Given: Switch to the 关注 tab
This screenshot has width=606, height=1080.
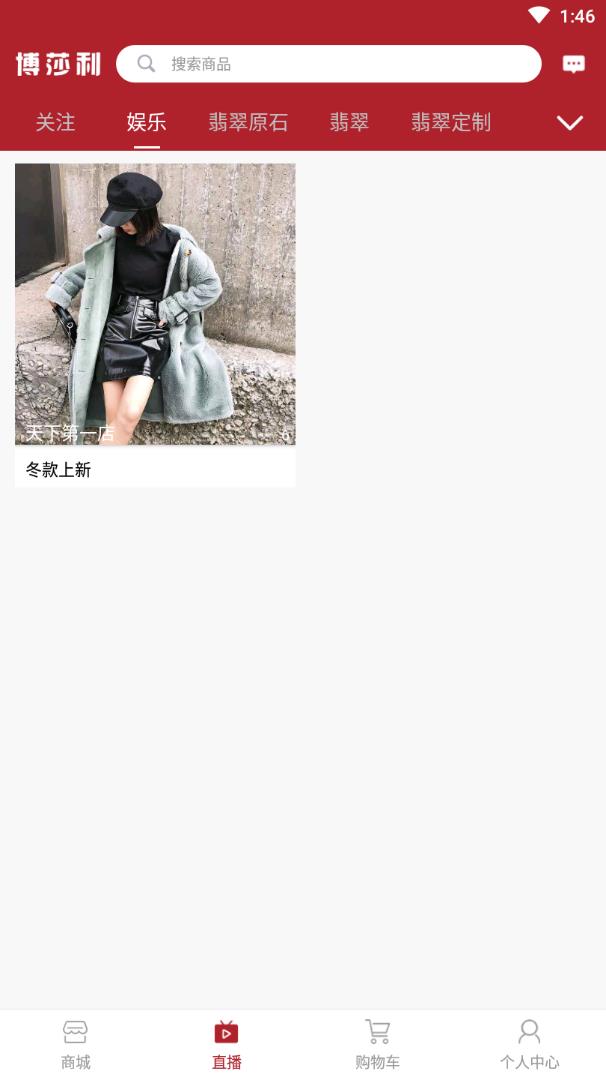Looking at the screenshot, I should tap(55, 123).
